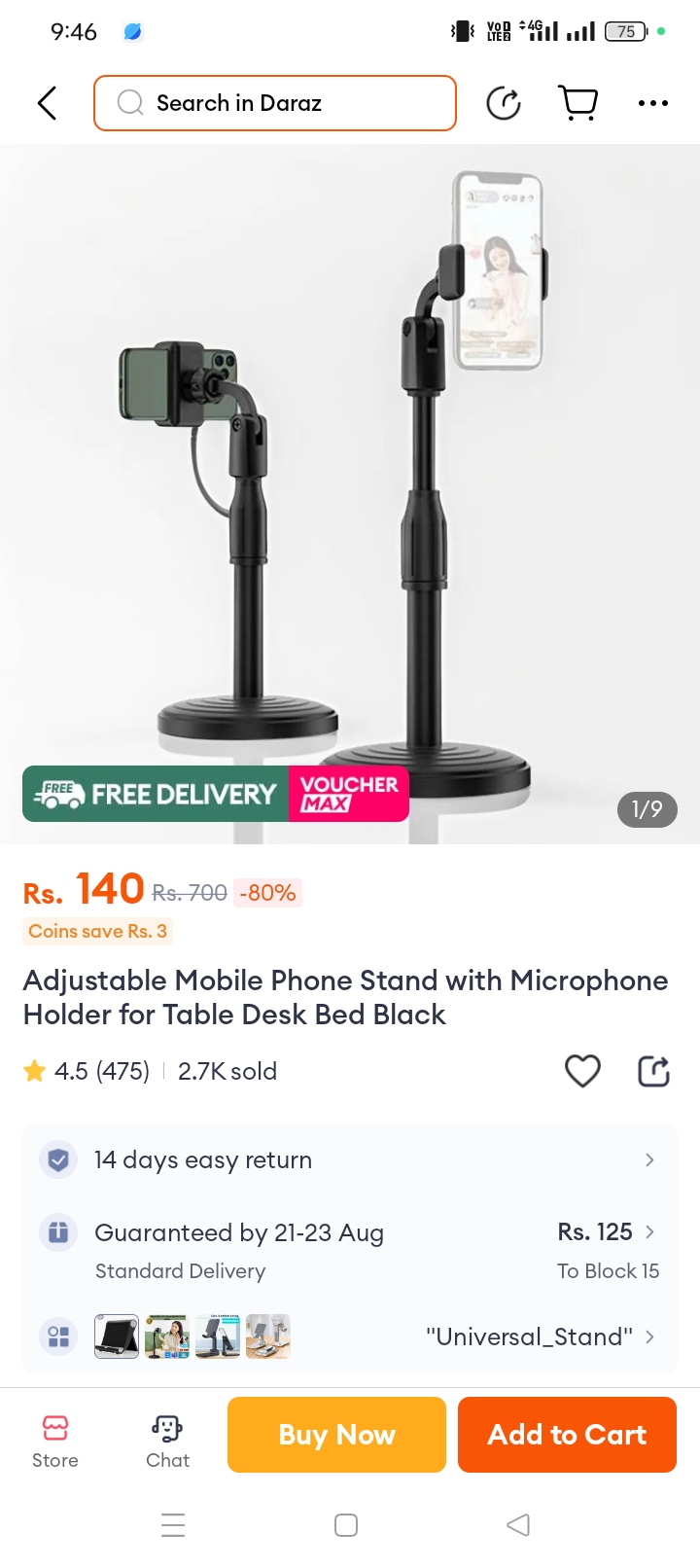View Standard Delivery options
Image resolution: width=700 pixels, height=1568 pixels.
click(x=350, y=1250)
